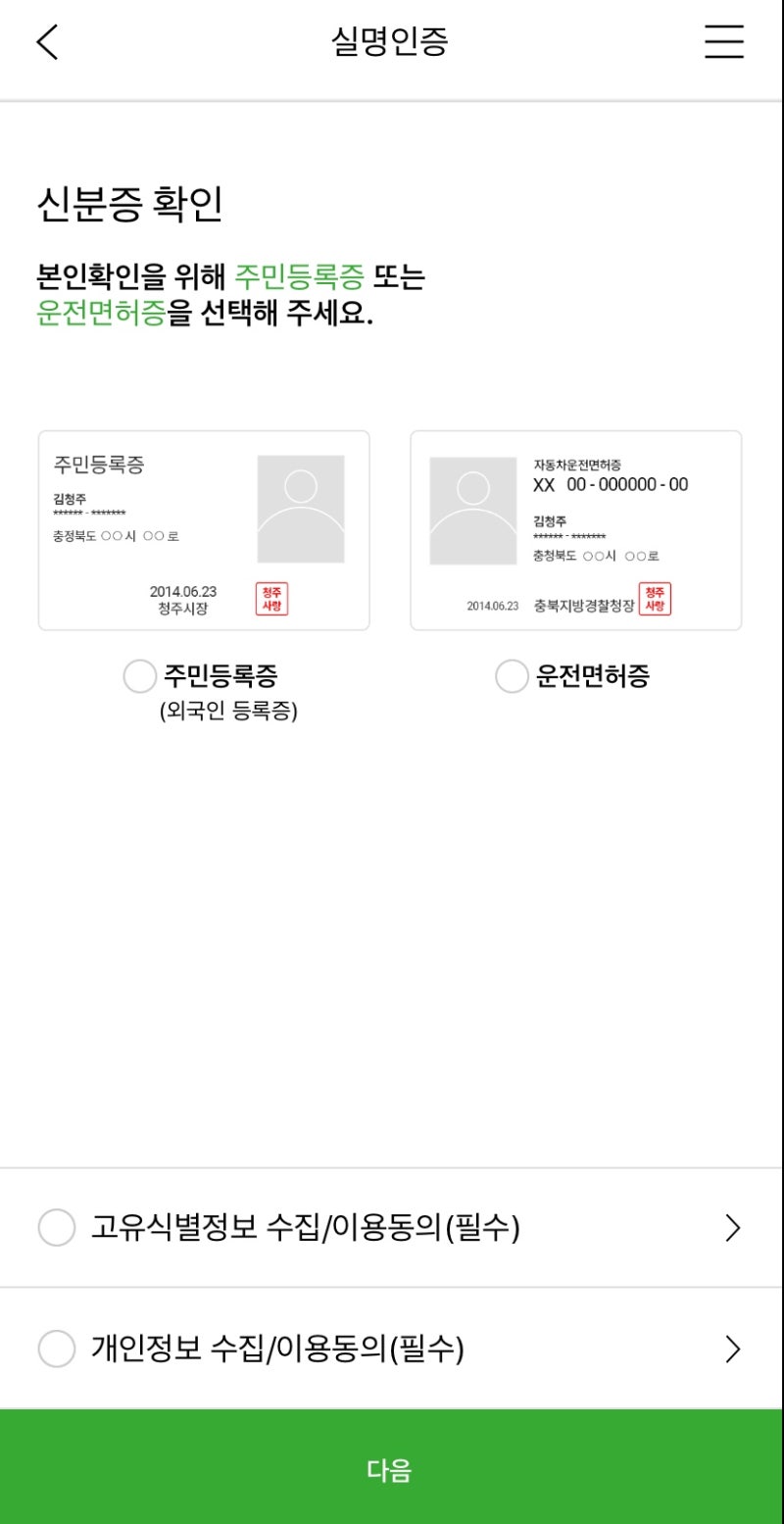The width and height of the screenshot is (784, 1524).
Task: Continue with the 다음 button
Action: point(390,1470)
